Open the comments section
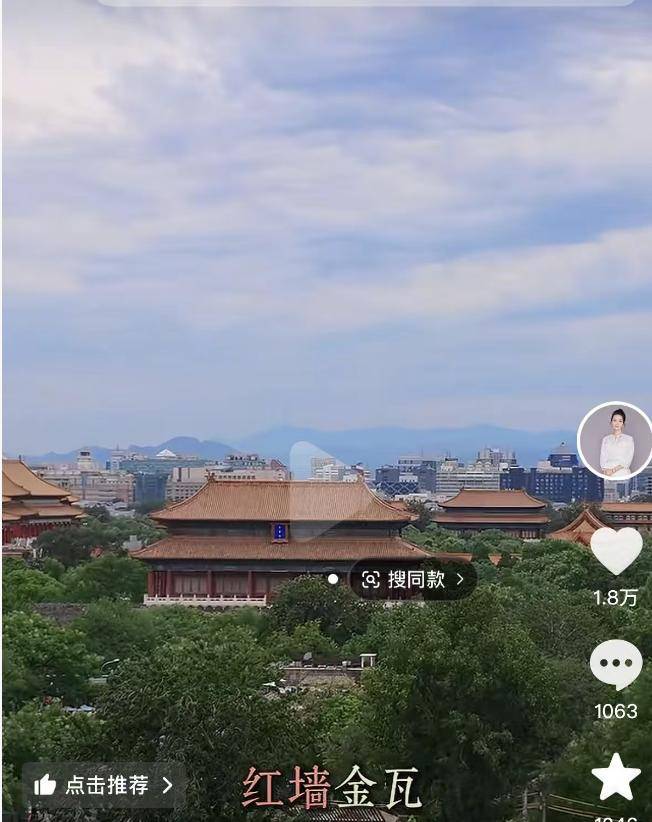The height and width of the screenshot is (822, 652). point(615,665)
